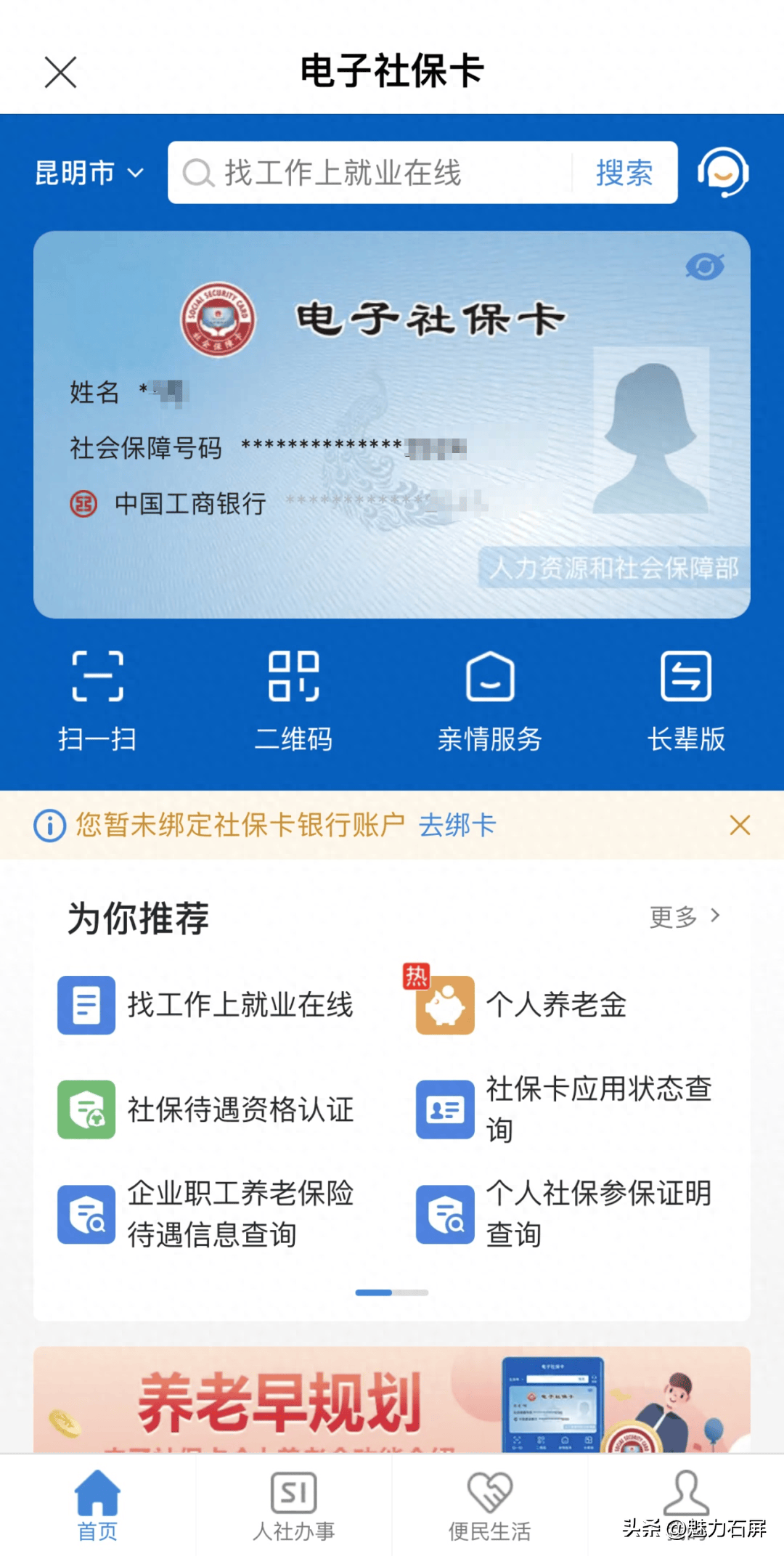Toggle card info visibility eye icon
The width and height of the screenshot is (784, 1556).
coord(704,266)
